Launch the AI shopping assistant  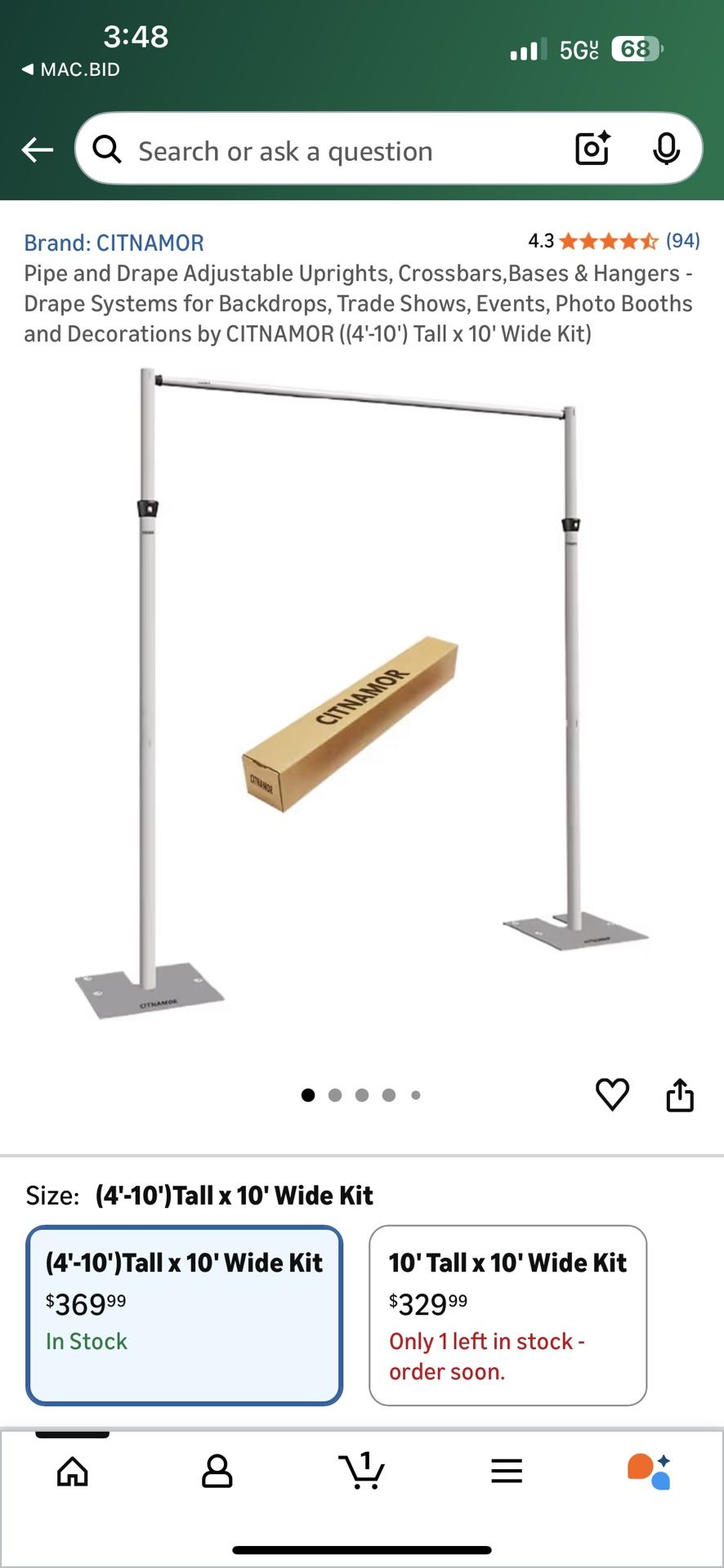pos(650,1472)
